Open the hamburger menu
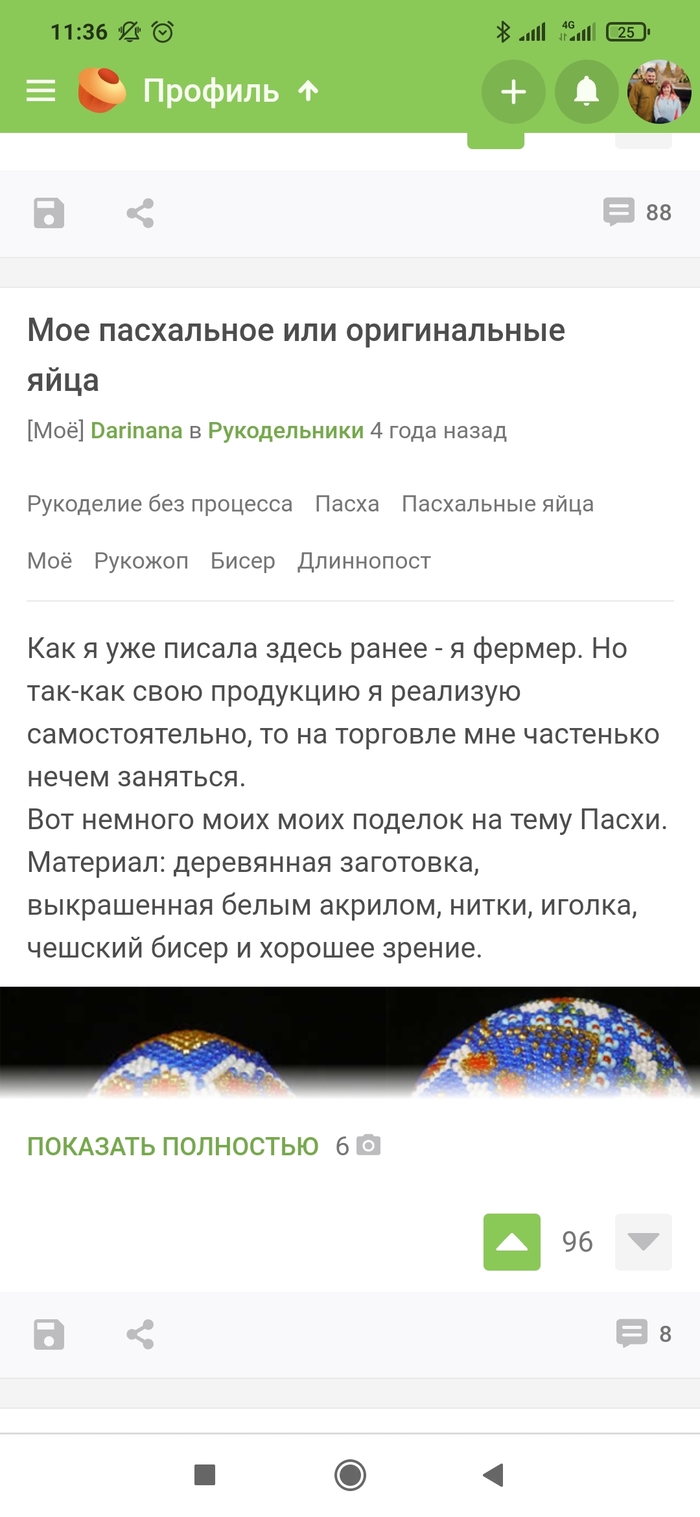The width and height of the screenshot is (700, 1517). pos(41,92)
